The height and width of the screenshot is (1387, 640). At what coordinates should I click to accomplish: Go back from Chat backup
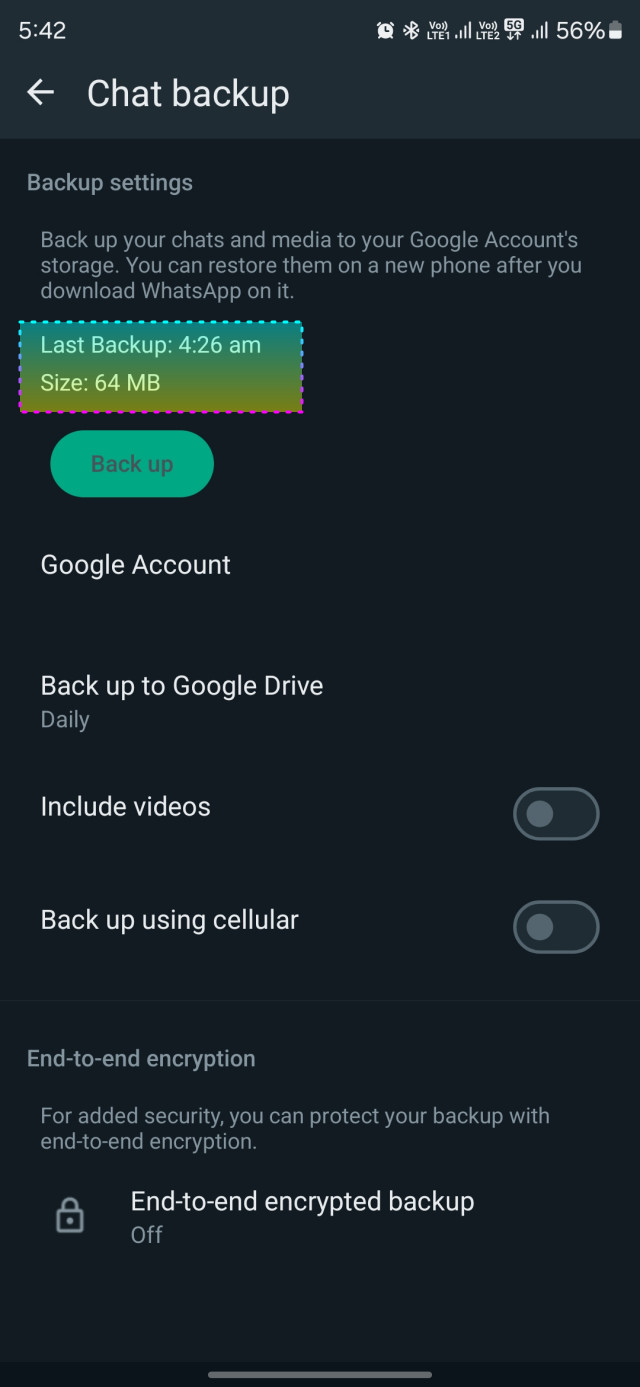(40, 93)
